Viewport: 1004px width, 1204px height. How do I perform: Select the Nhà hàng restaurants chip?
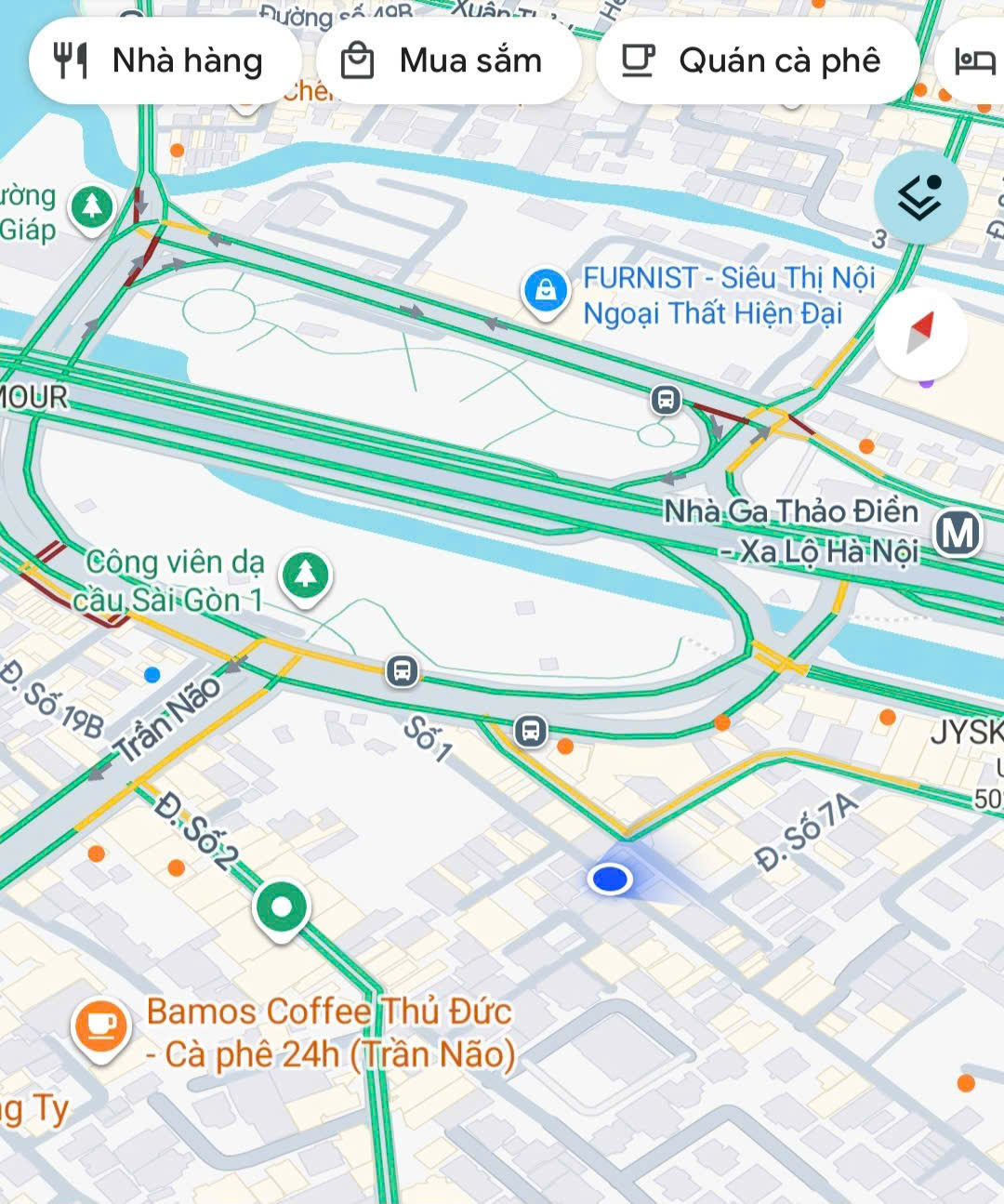(164, 61)
